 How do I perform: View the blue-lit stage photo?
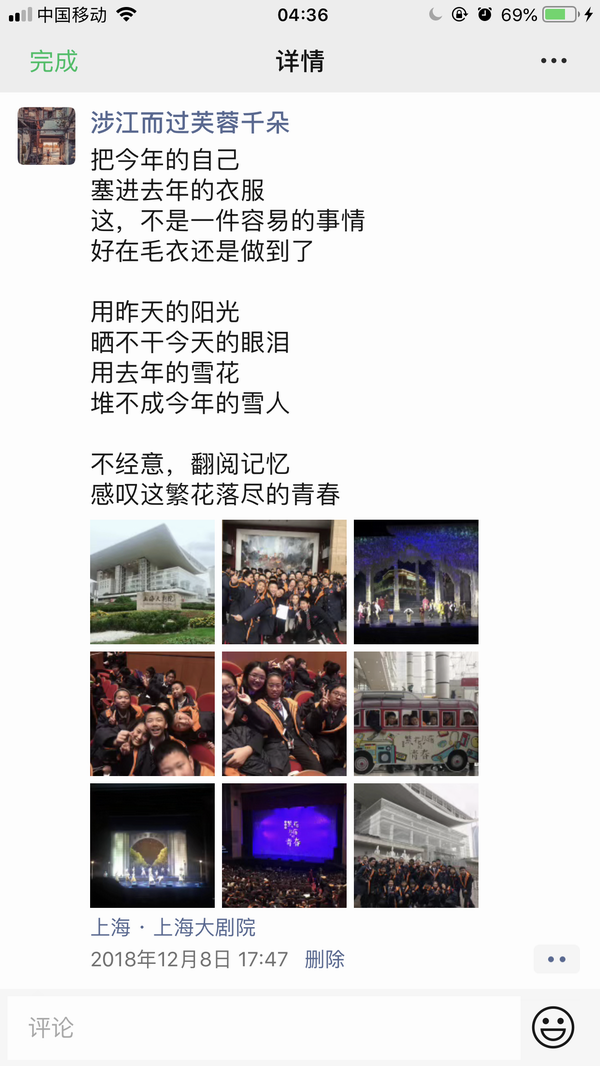[x=416, y=581]
